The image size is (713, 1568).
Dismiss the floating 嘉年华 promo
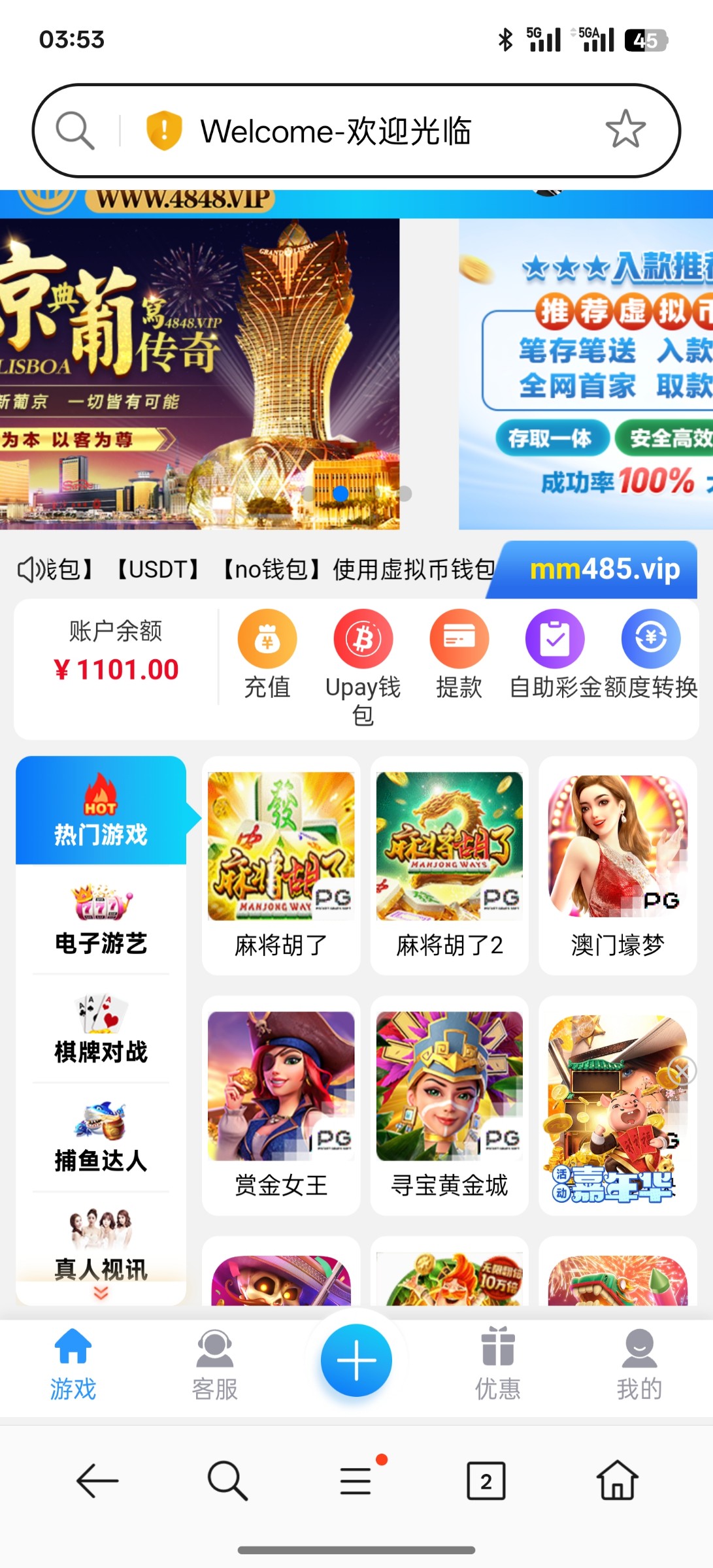tap(682, 1071)
